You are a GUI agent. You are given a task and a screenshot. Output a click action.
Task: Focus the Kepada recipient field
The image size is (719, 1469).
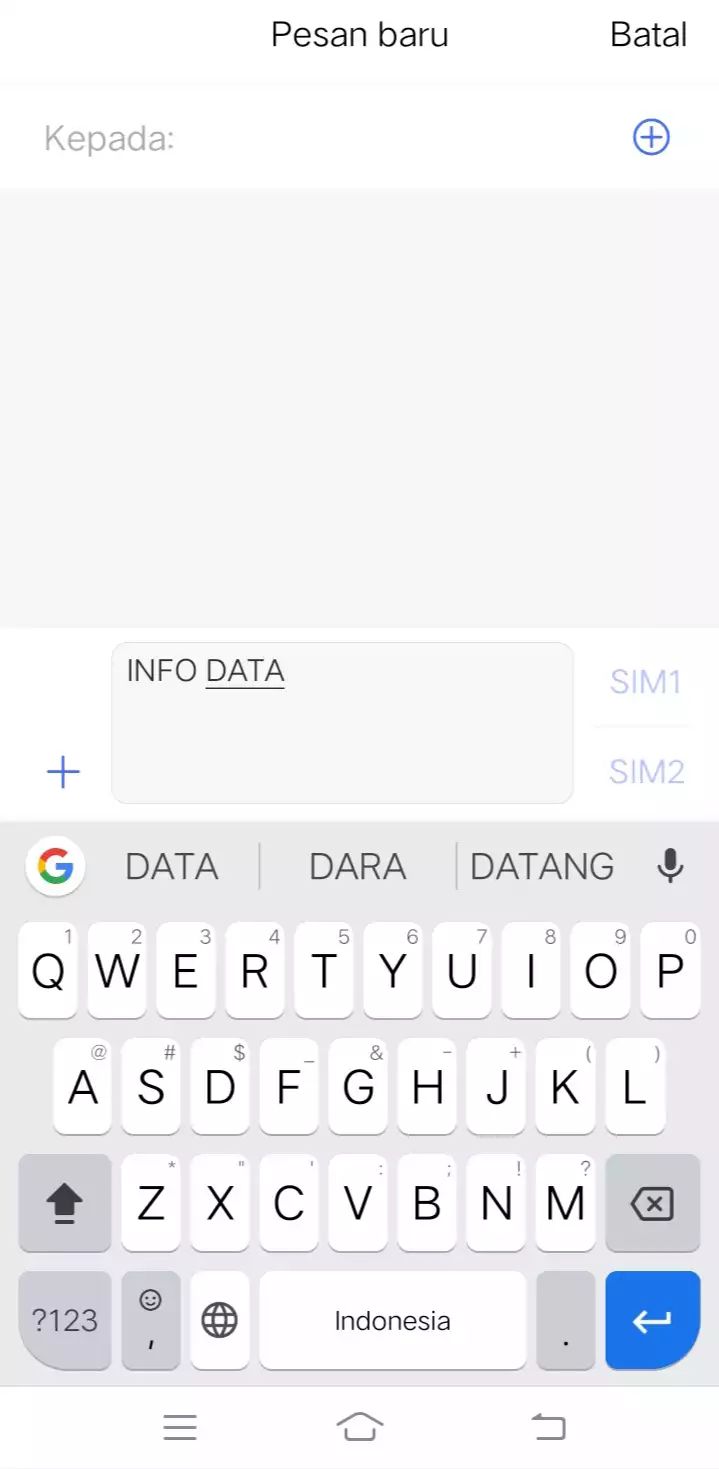click(x=330, y=137)
